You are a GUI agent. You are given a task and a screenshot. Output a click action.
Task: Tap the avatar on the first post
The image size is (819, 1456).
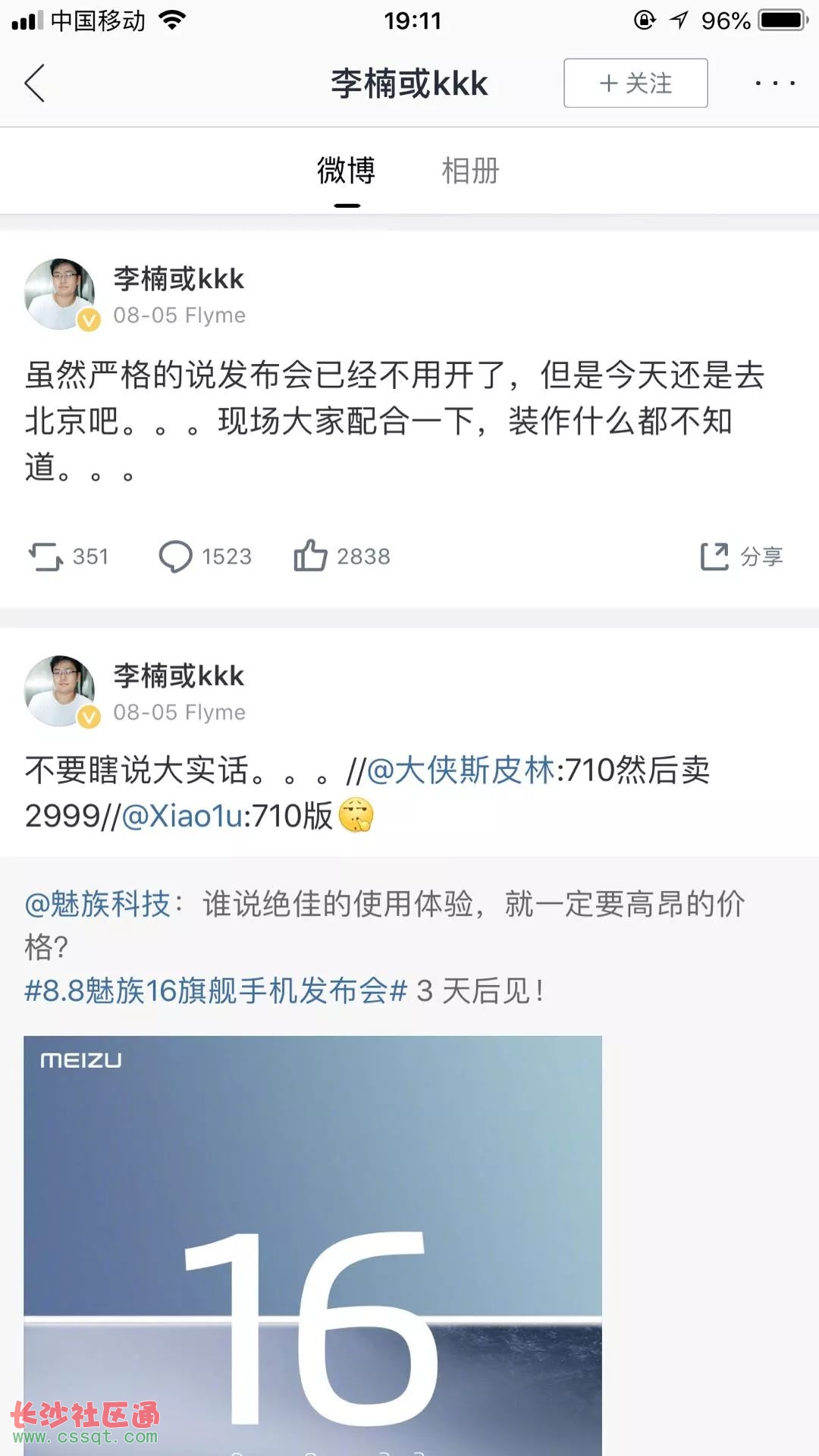61,294
